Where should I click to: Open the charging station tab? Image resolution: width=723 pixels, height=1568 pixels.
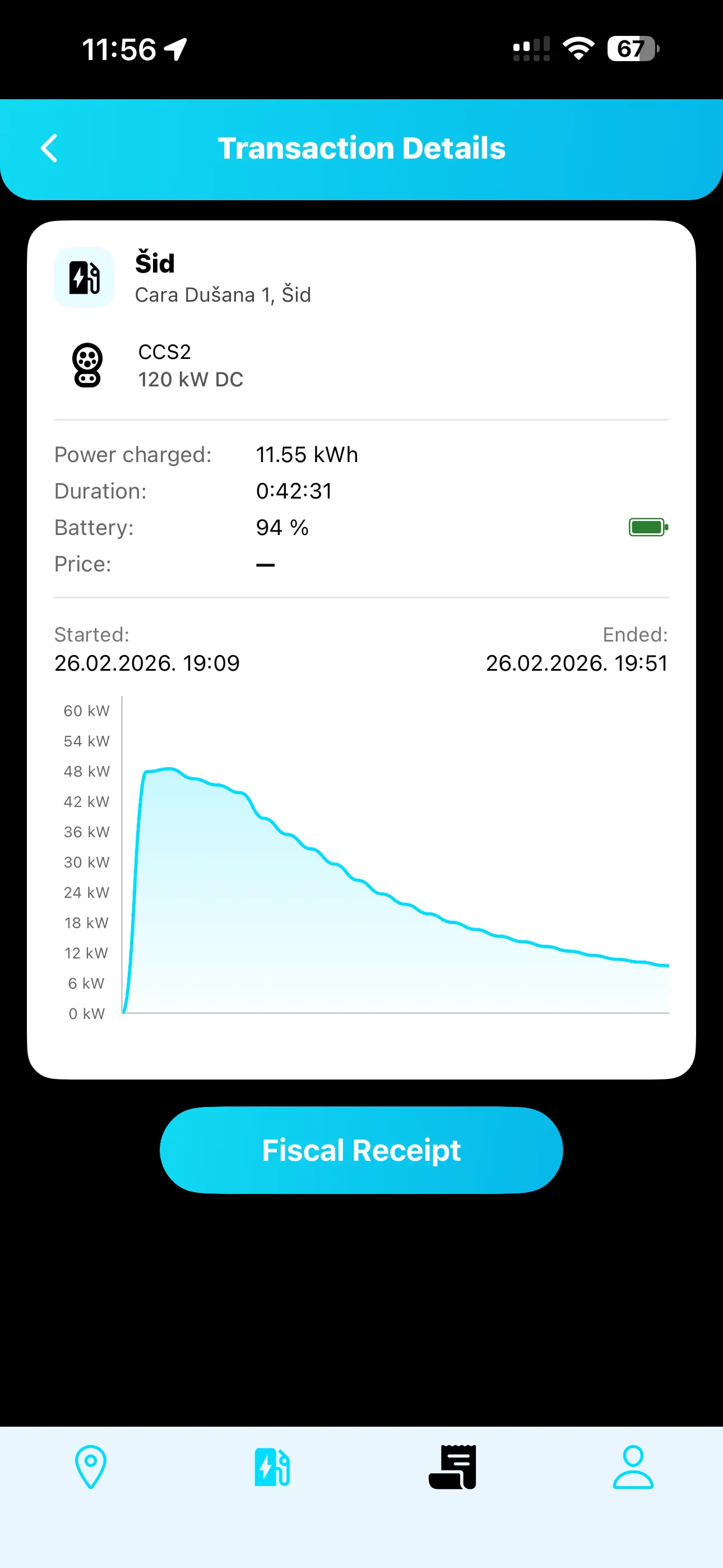(272, 1467)
